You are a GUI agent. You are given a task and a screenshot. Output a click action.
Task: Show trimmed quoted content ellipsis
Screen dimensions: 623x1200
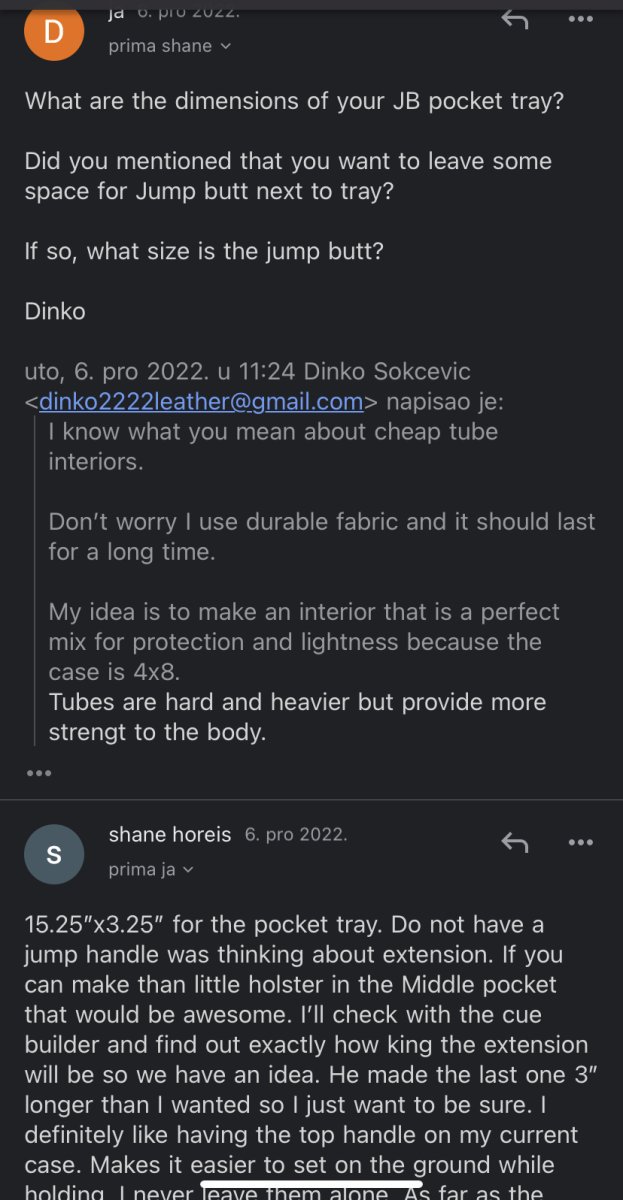click(x=38, y=772)
